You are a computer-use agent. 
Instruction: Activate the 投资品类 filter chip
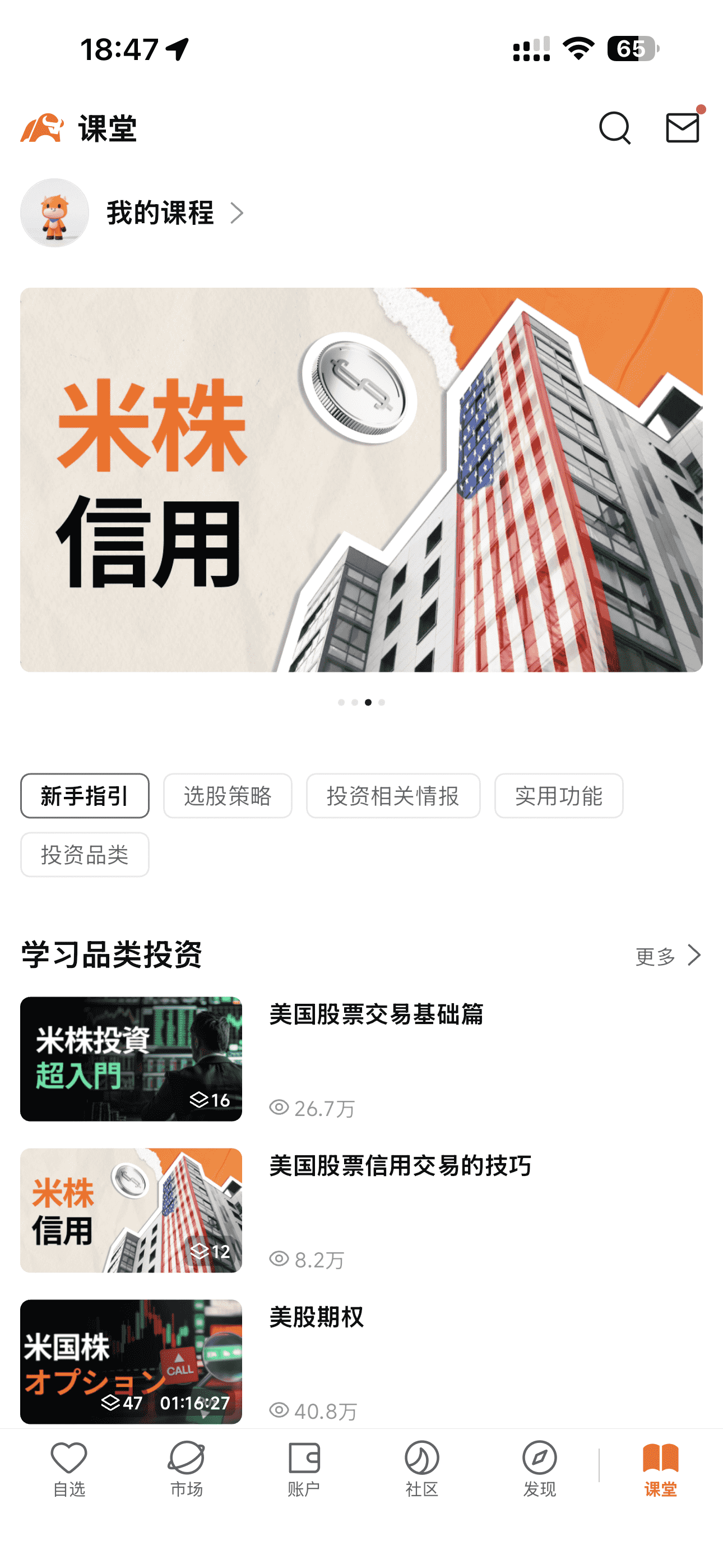[x=84, y=854]
